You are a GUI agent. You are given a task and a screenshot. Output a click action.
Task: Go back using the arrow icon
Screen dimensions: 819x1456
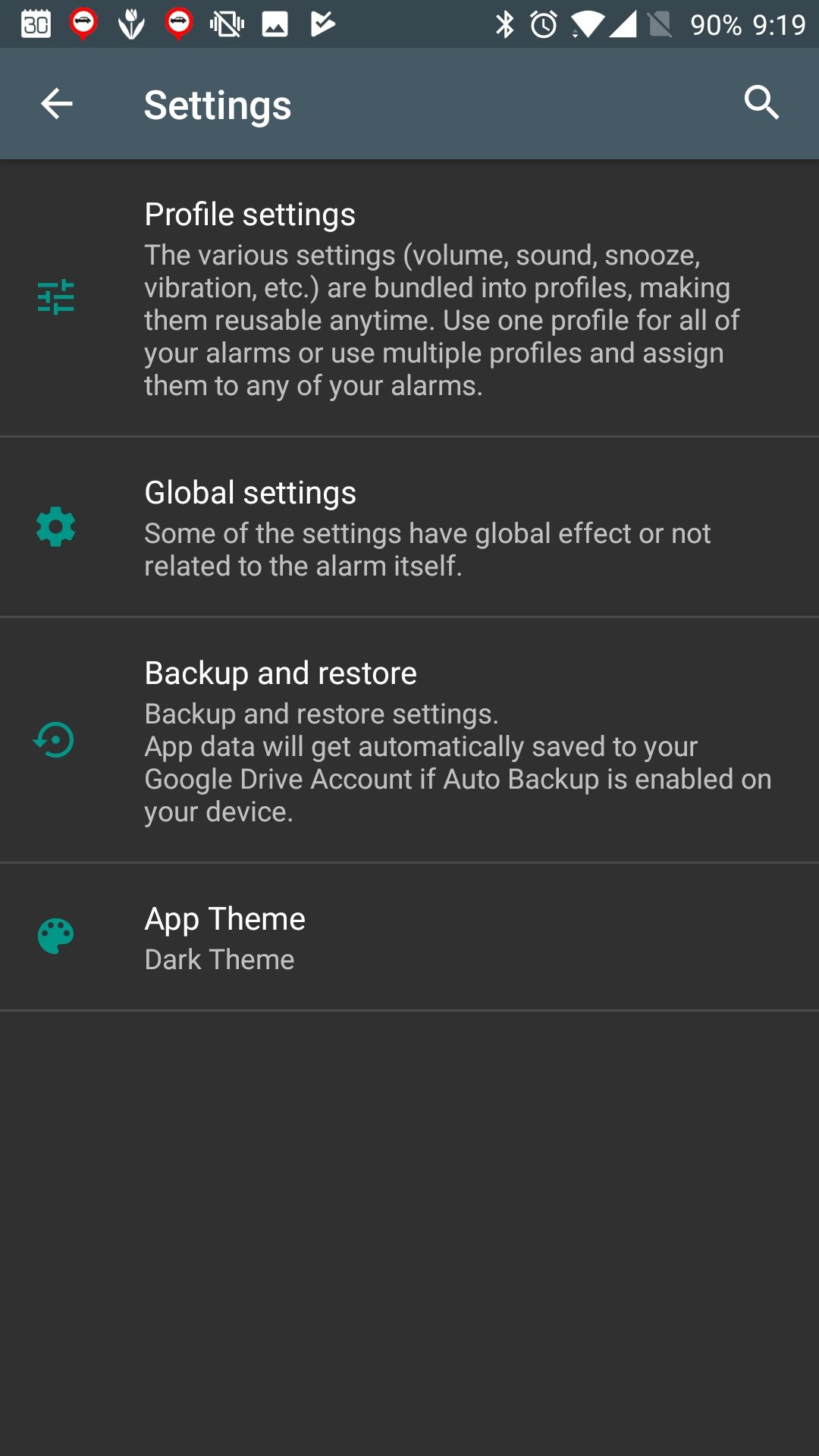coord(57,104)
